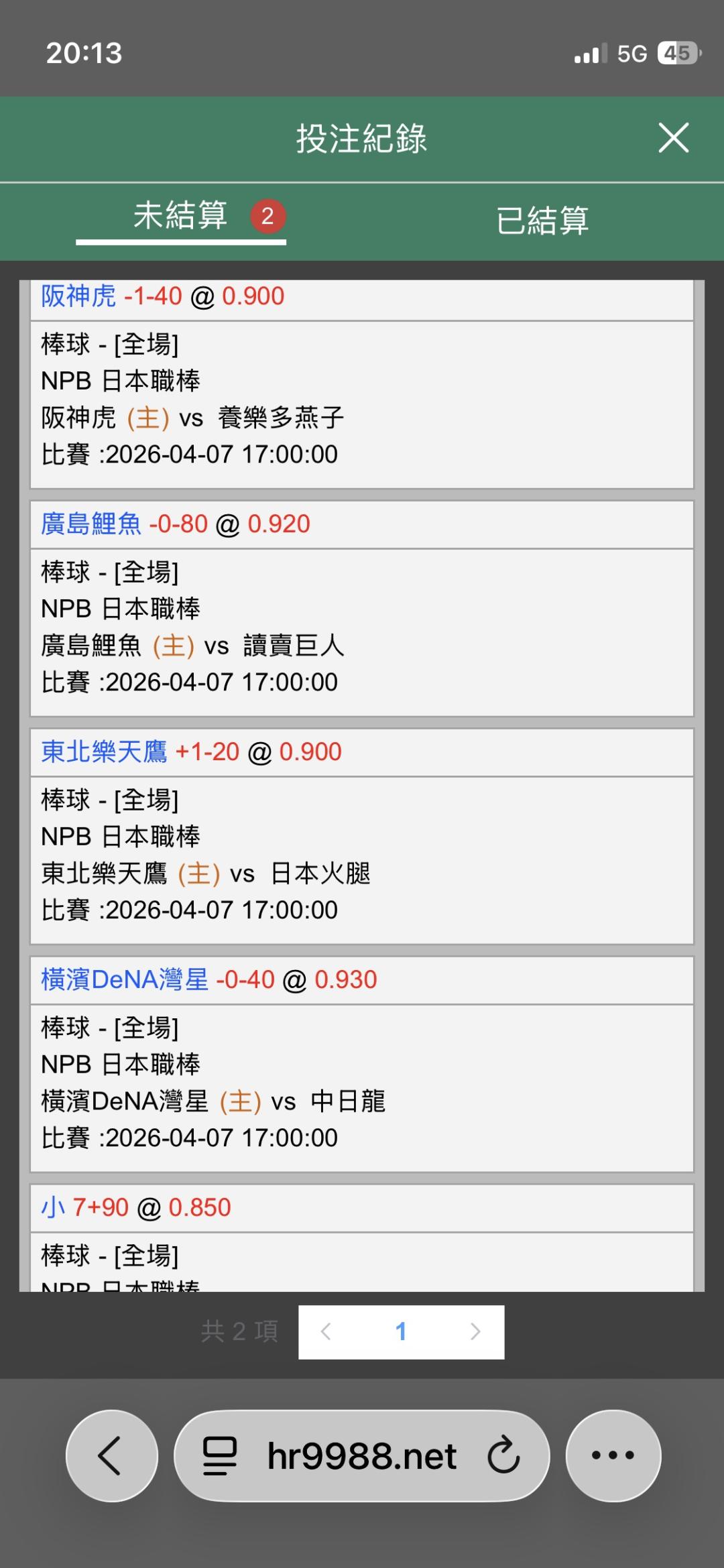This screenshot has width=724, height=1568.
Task: Close the 投注紀錄 panel
Action: tap(673, 138)
